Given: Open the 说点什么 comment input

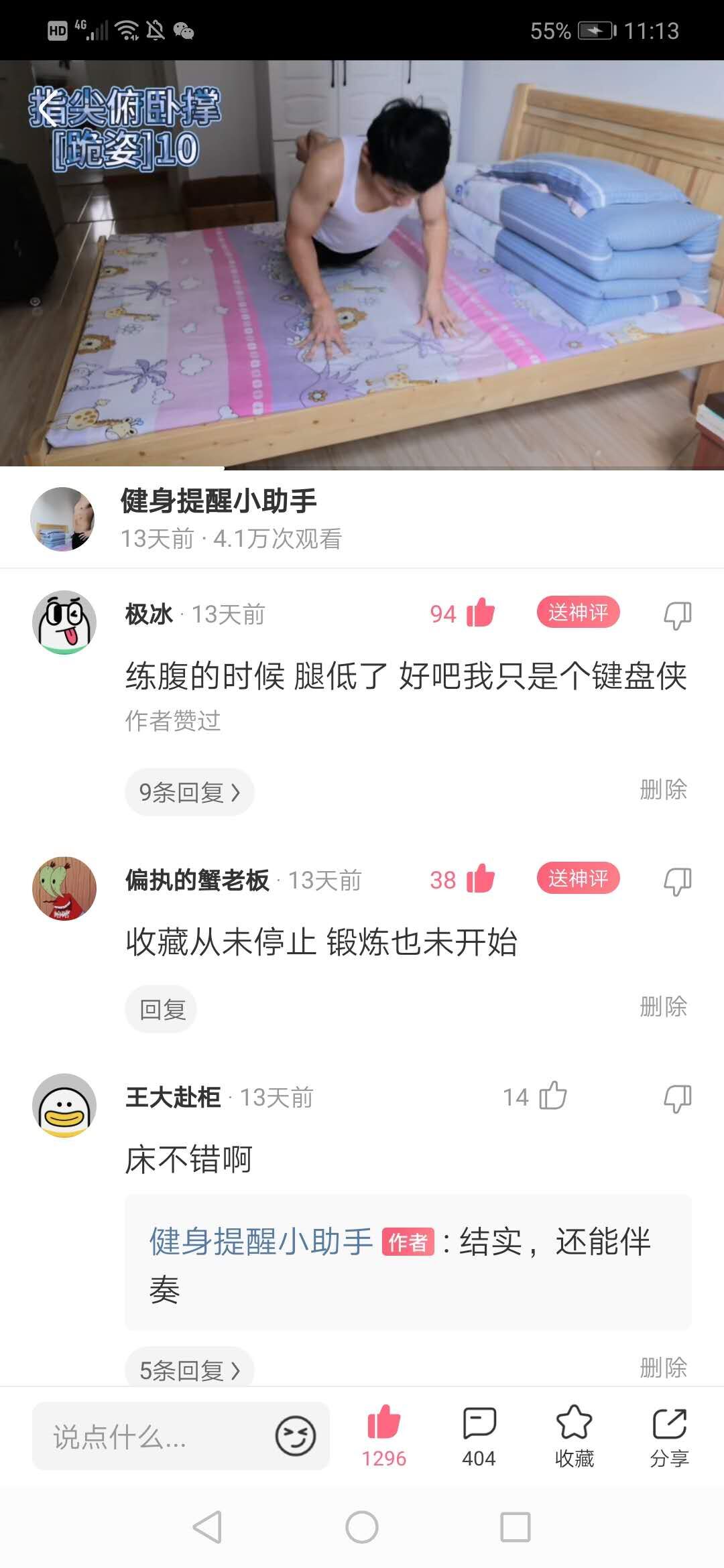Looking at the screenshot, I should [x=154, y=1437].
